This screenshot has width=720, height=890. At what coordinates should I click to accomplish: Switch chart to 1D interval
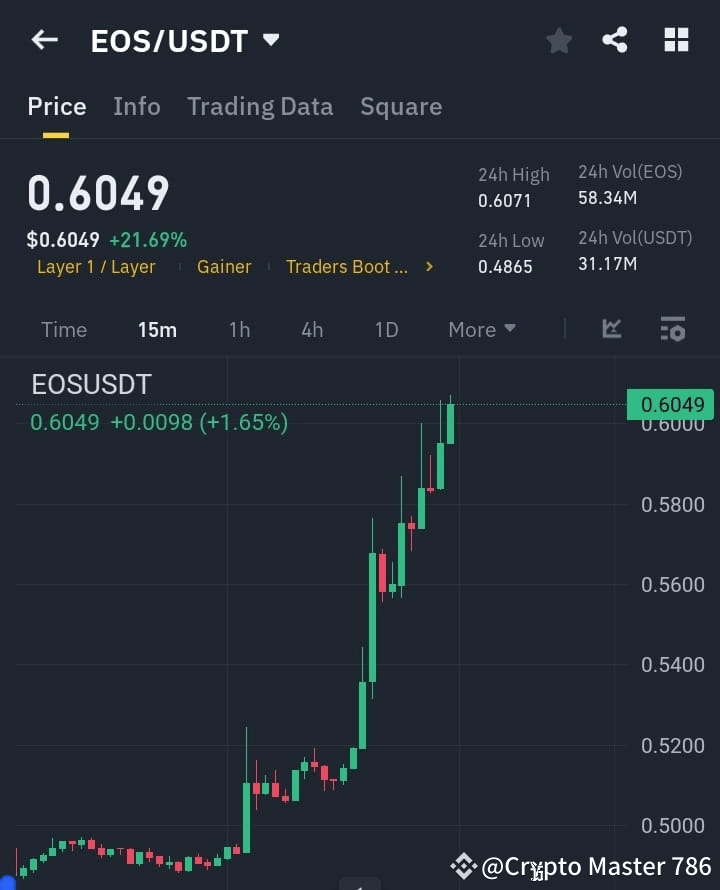pos(386,329)
